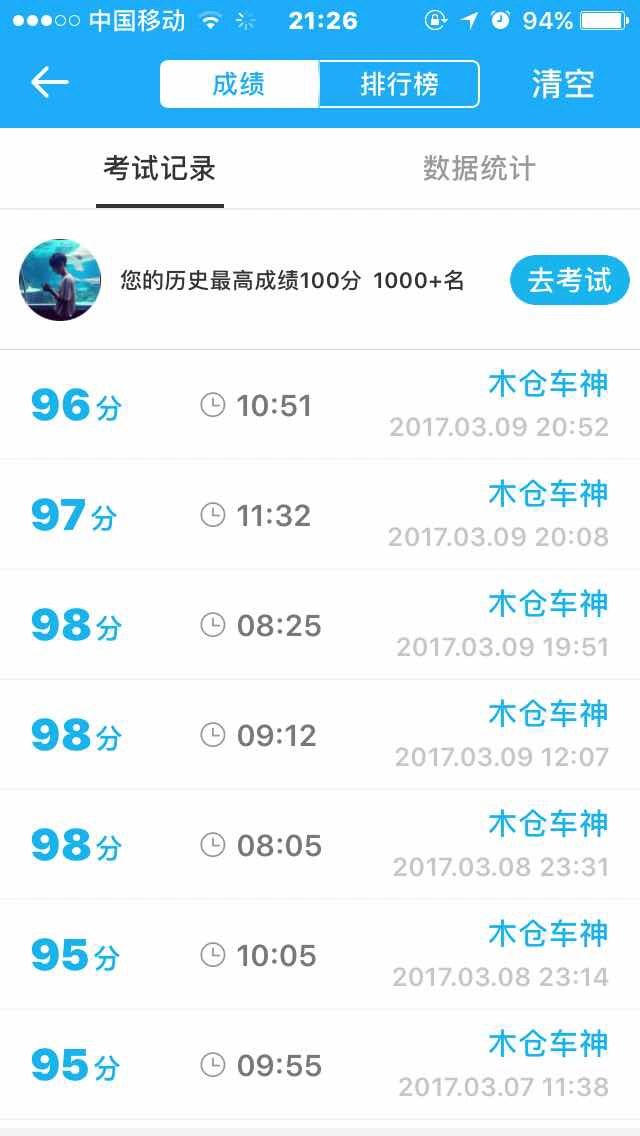Go back with the arrow icon

coord(50,83)
